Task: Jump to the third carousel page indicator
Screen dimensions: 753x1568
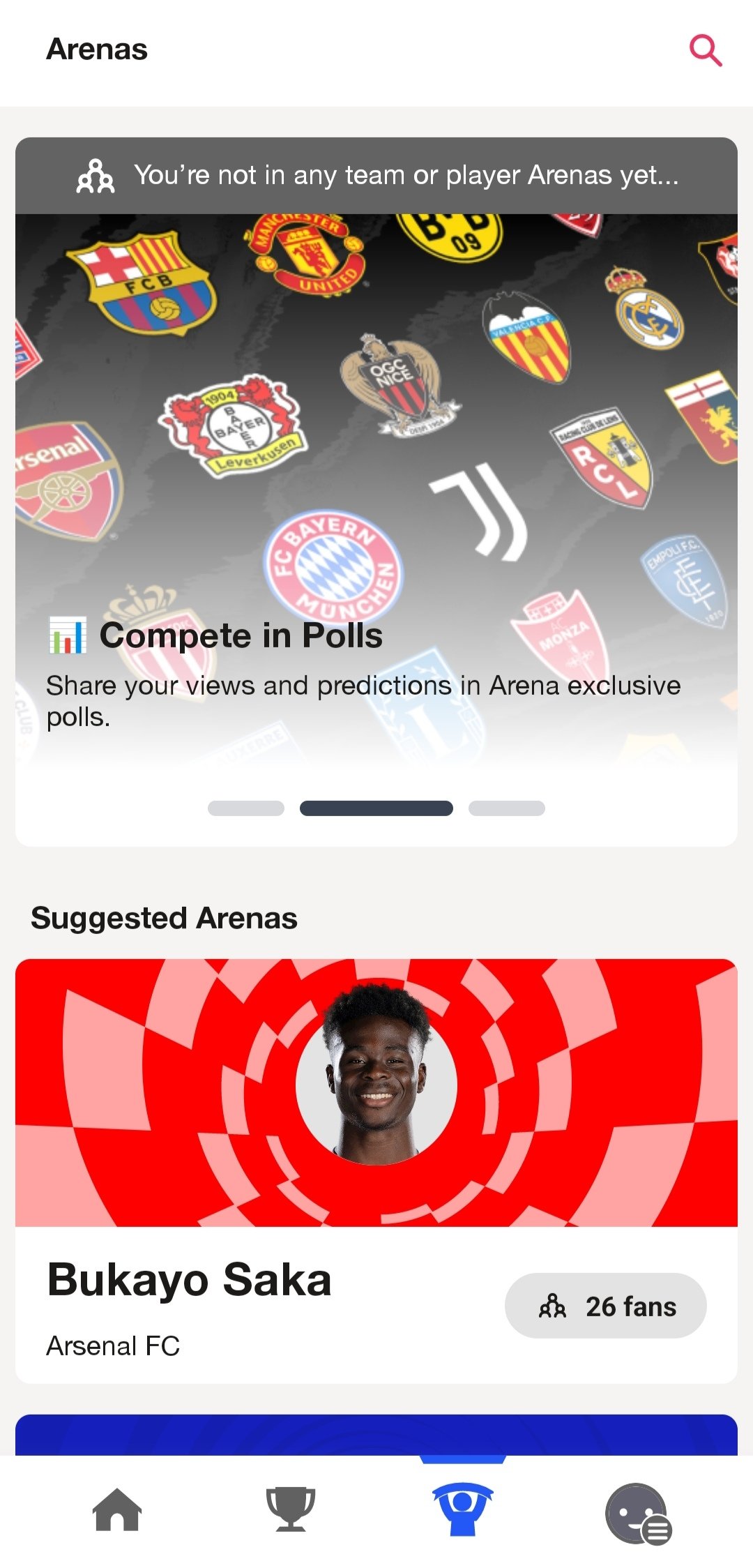Action: [507, 808]
